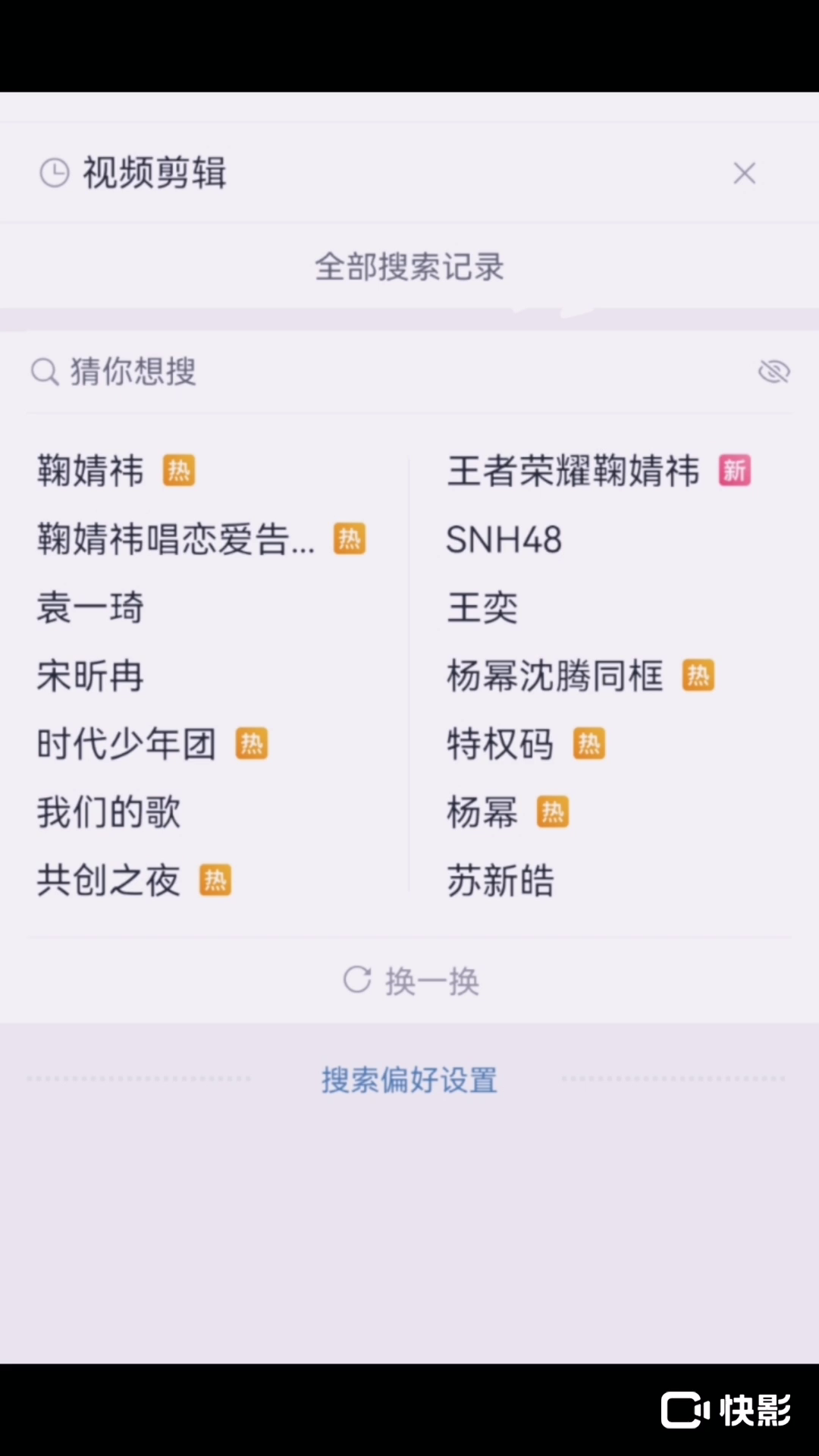Refresh suggestions with 换一换
The width and height of the screenshot is (819, 1456).
tap(411, 981)
